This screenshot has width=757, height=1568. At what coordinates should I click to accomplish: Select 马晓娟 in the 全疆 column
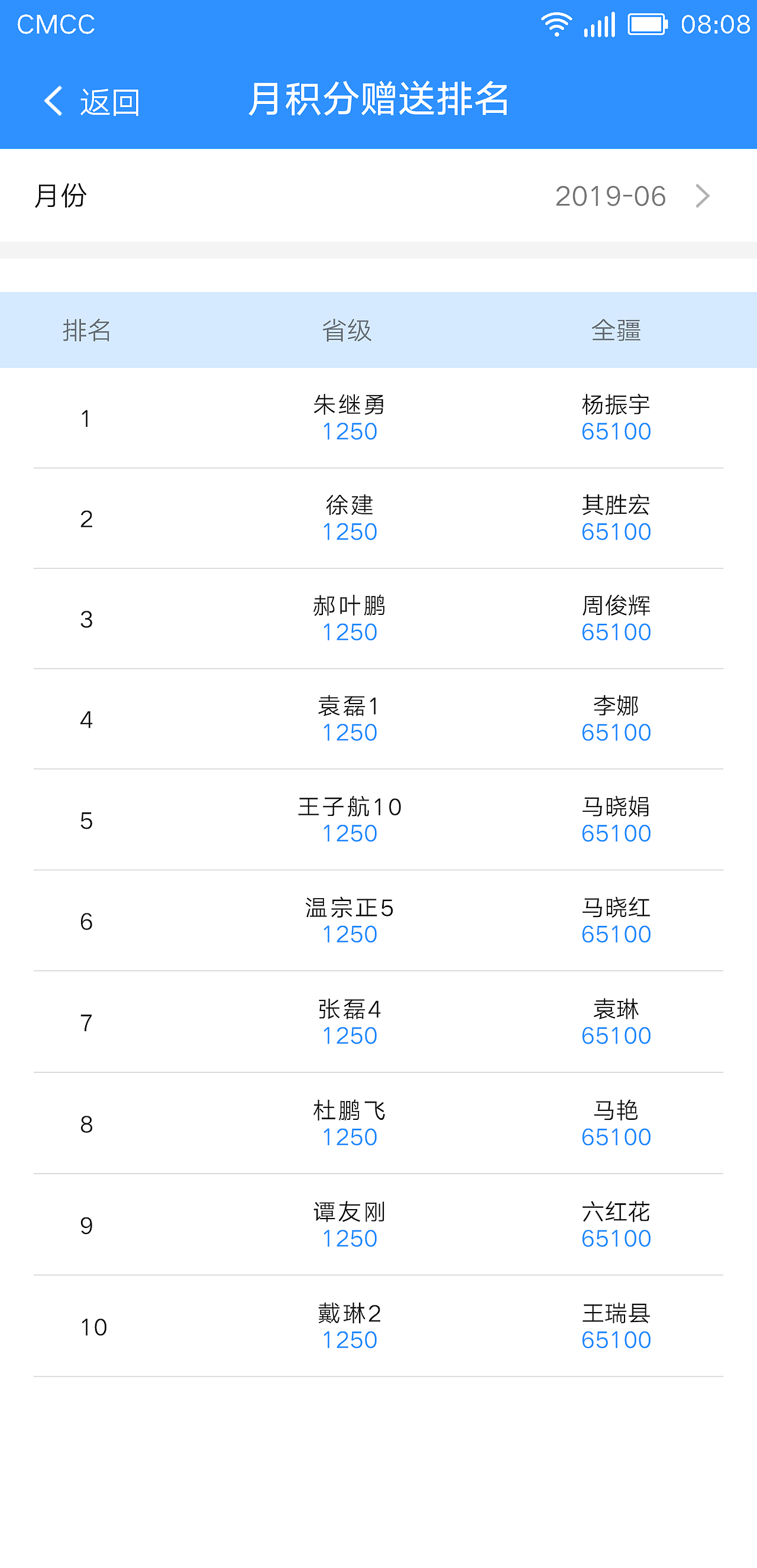pyautogui.click(x=616, y=806)
